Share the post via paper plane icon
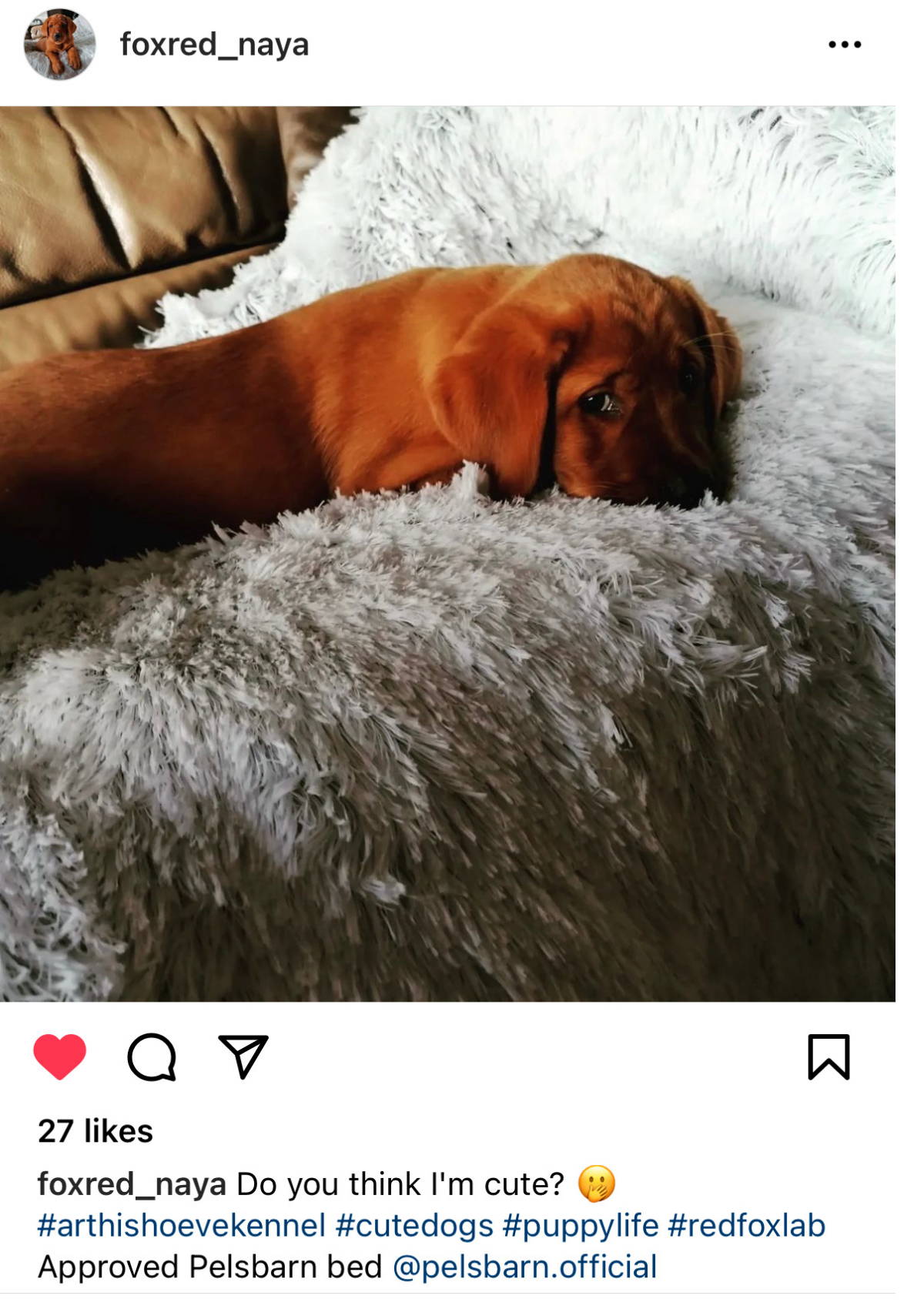The image size is (924, 1309). 243,1056
